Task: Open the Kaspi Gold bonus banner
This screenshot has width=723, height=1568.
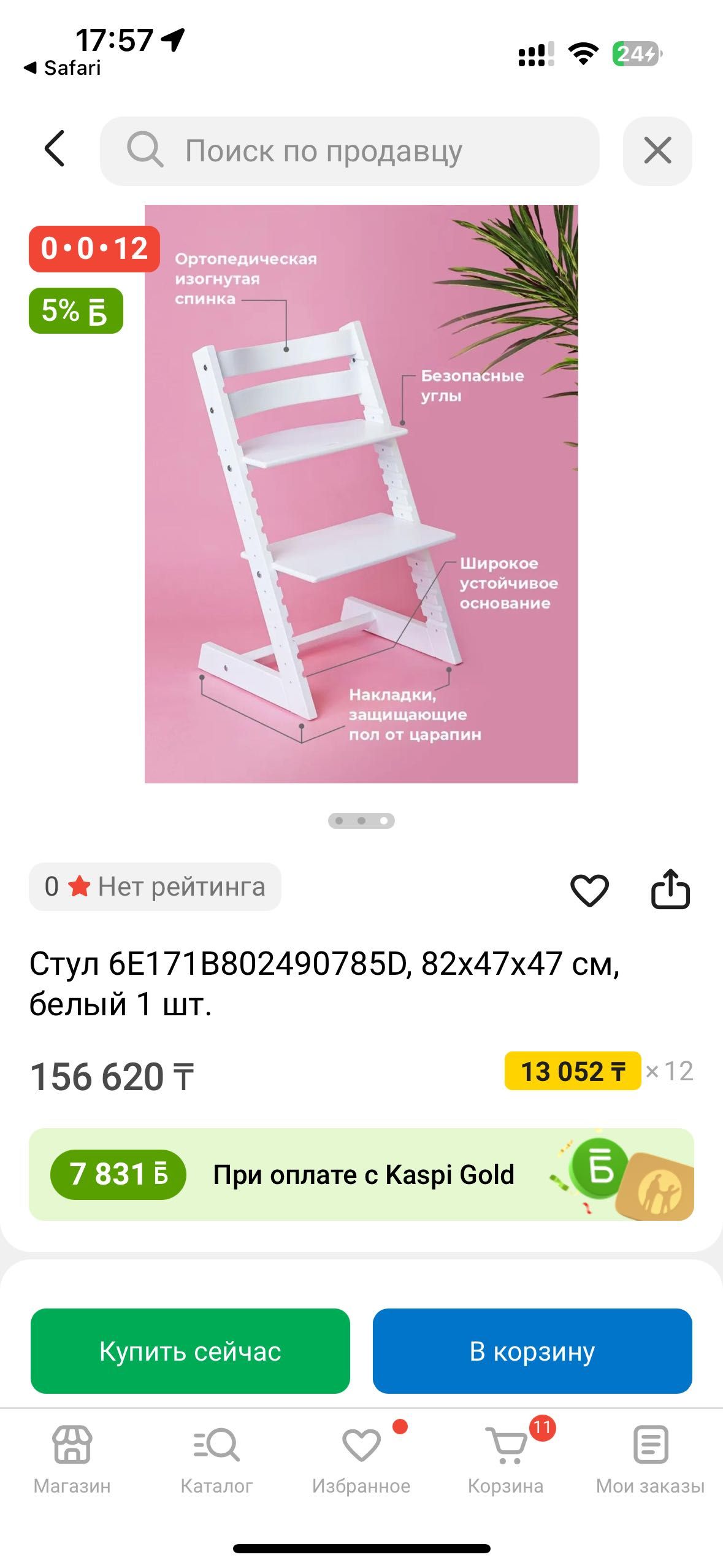Action: click(x=361, y=1174)
